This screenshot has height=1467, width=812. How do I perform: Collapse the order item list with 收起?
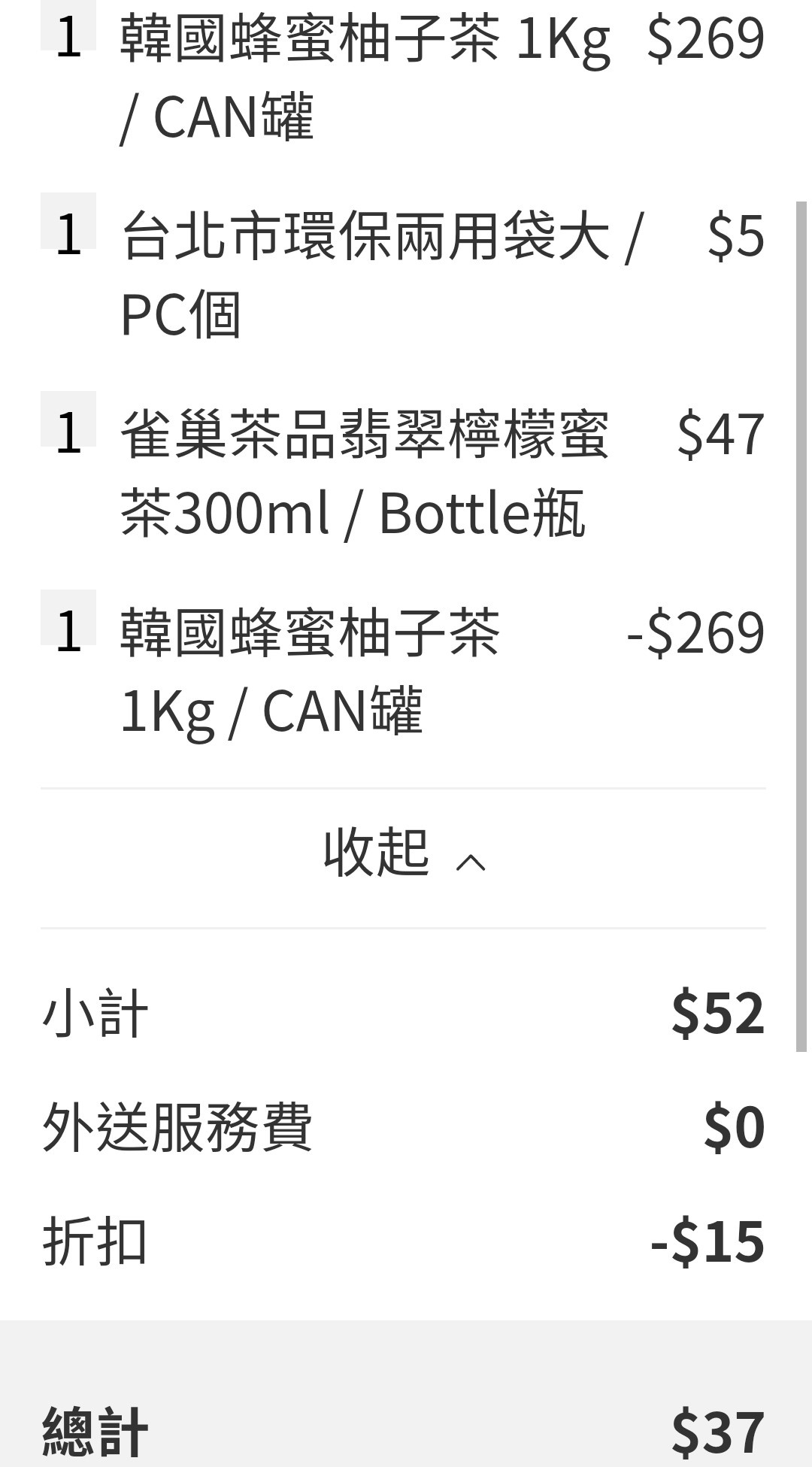[404, 855]
